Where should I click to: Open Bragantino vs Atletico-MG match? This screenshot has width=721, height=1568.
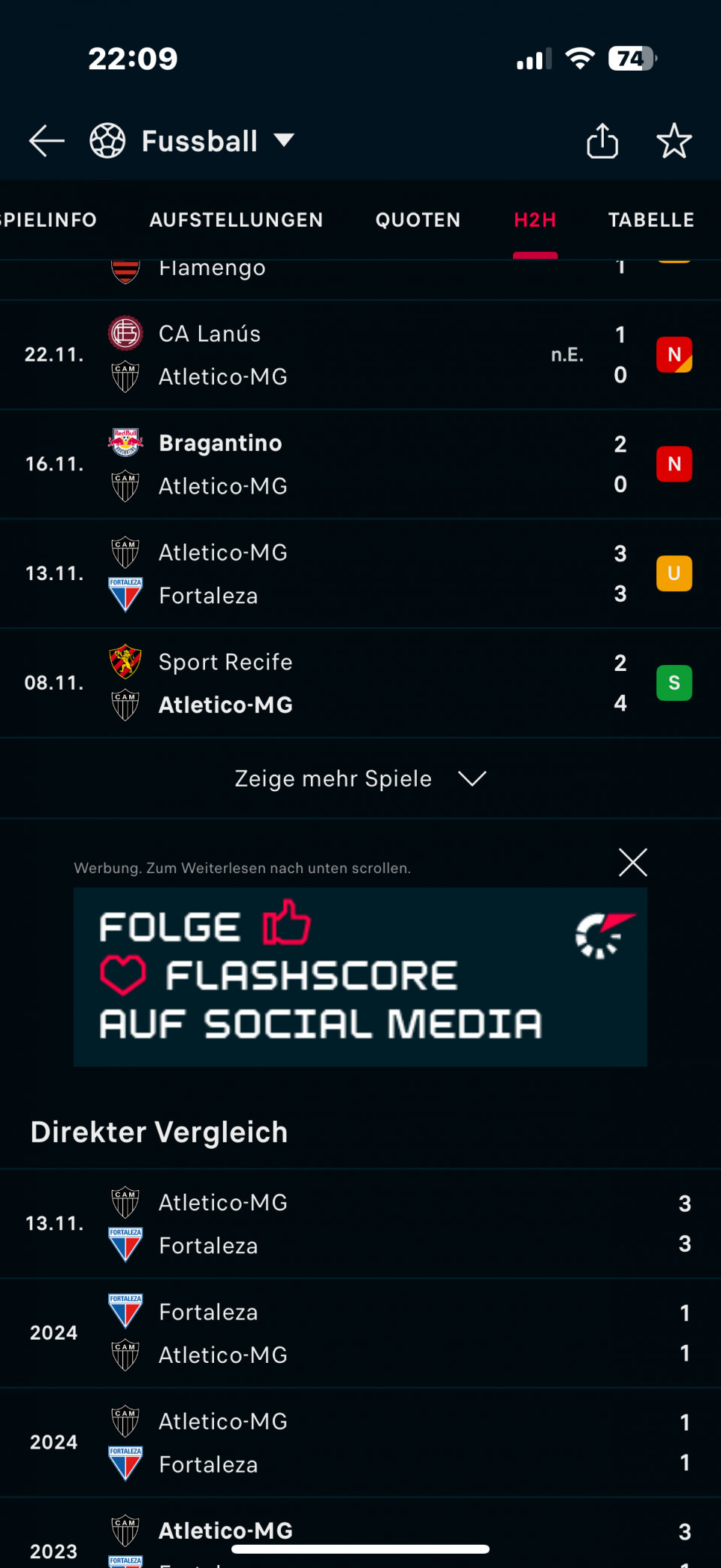point(360,464)
